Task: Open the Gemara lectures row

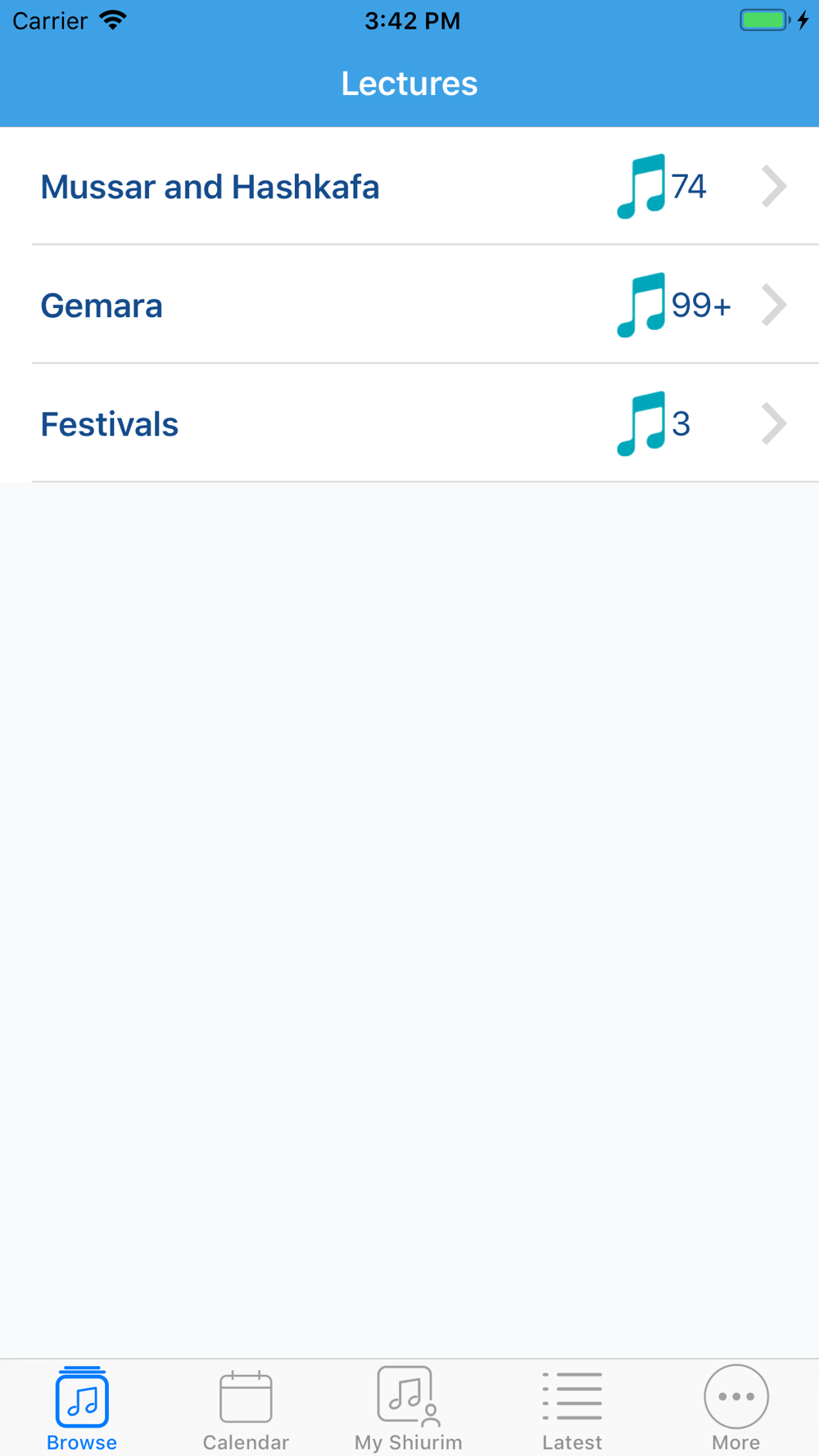Action: pos(409,305)
